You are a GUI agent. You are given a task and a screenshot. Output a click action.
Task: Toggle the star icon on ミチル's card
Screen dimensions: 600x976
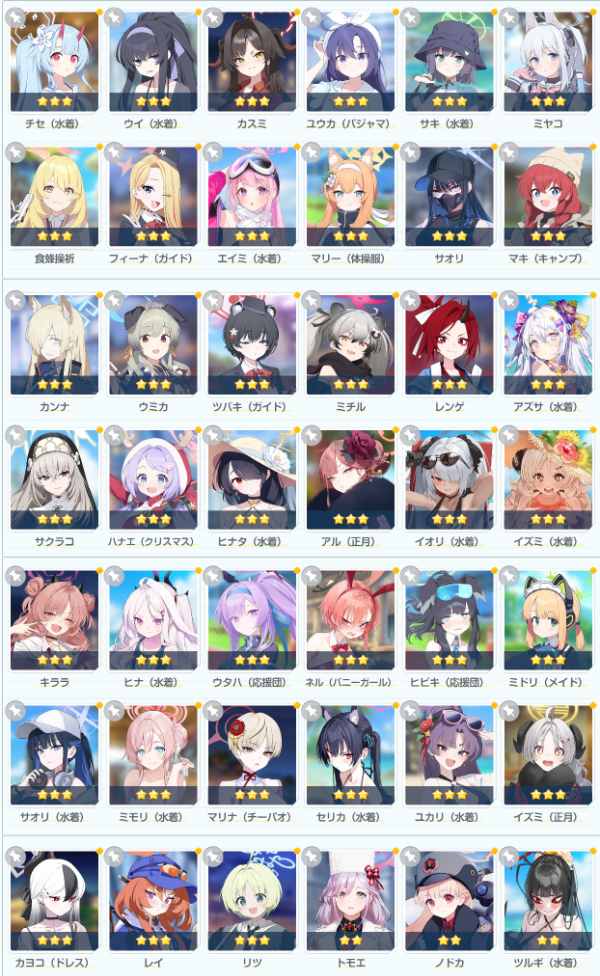click(311, 301)
